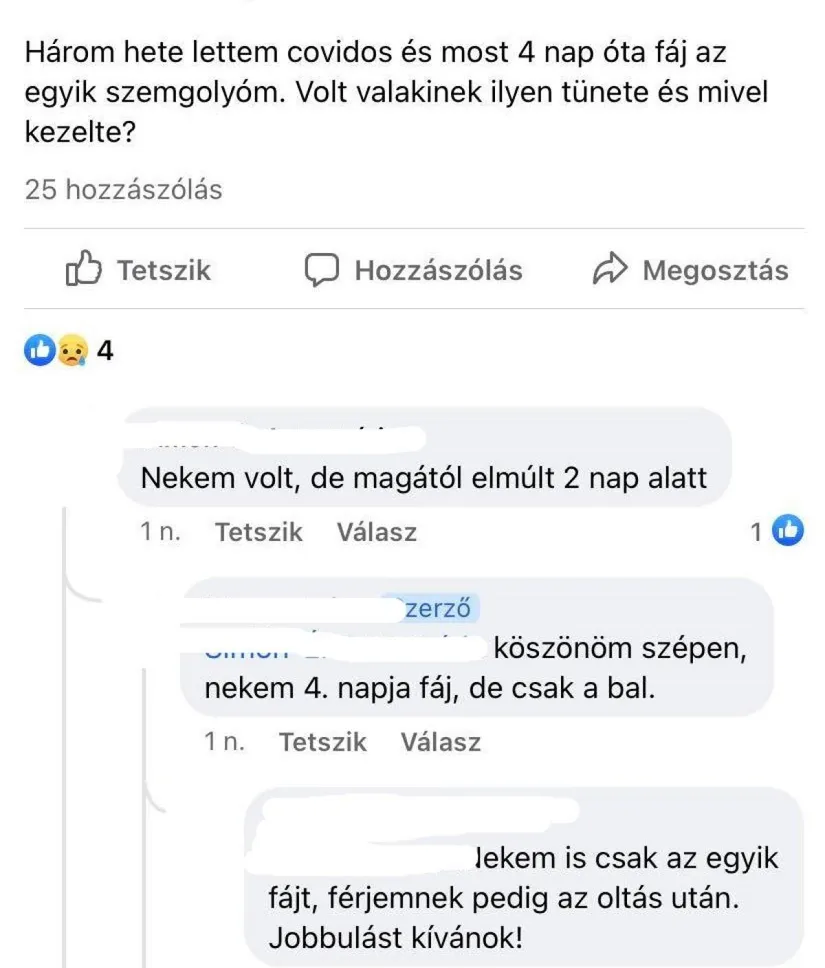
Task: View the reactions list showing 4
Action: [x=69, y=351]
